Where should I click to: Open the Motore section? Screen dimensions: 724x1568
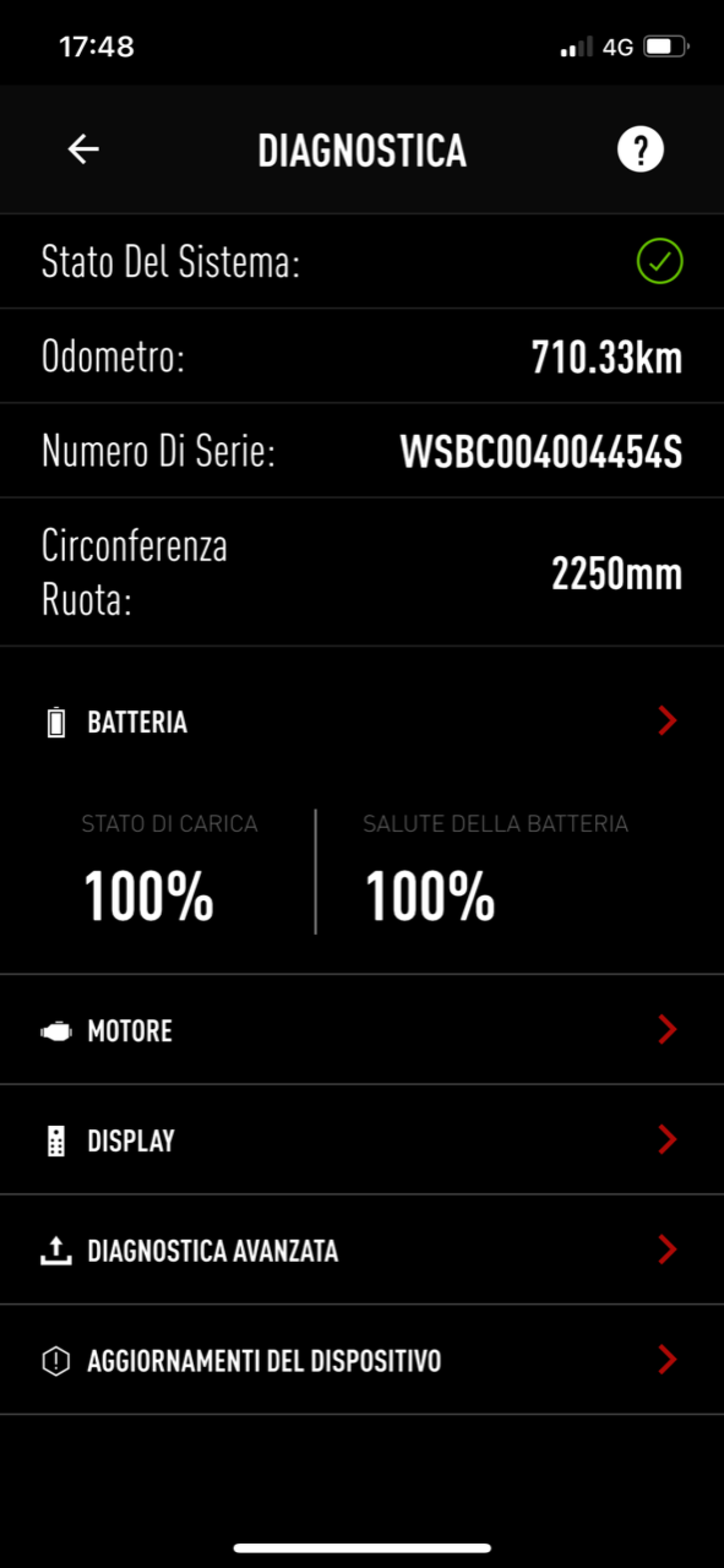coord(361,1030)
